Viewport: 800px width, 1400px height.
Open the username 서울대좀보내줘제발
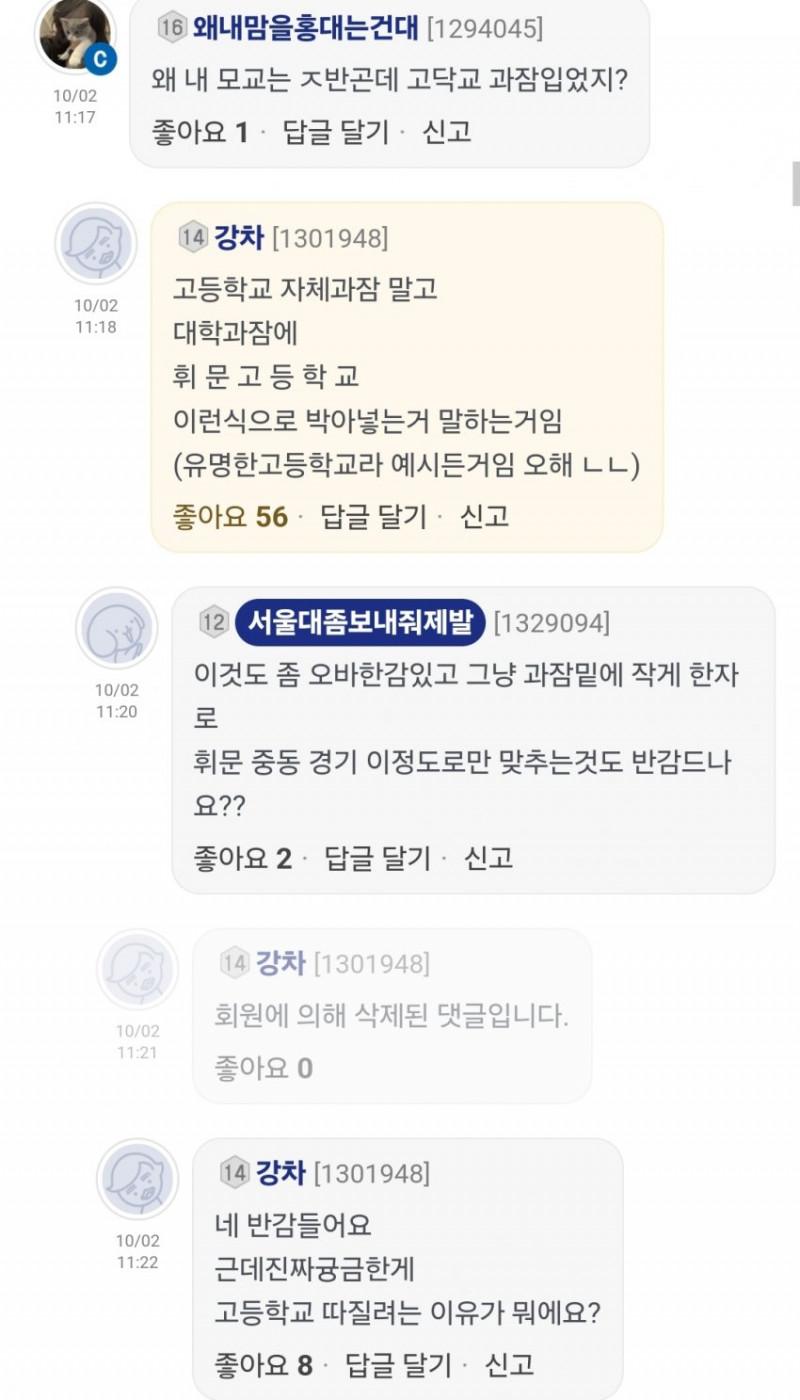(x=360, y=623)
